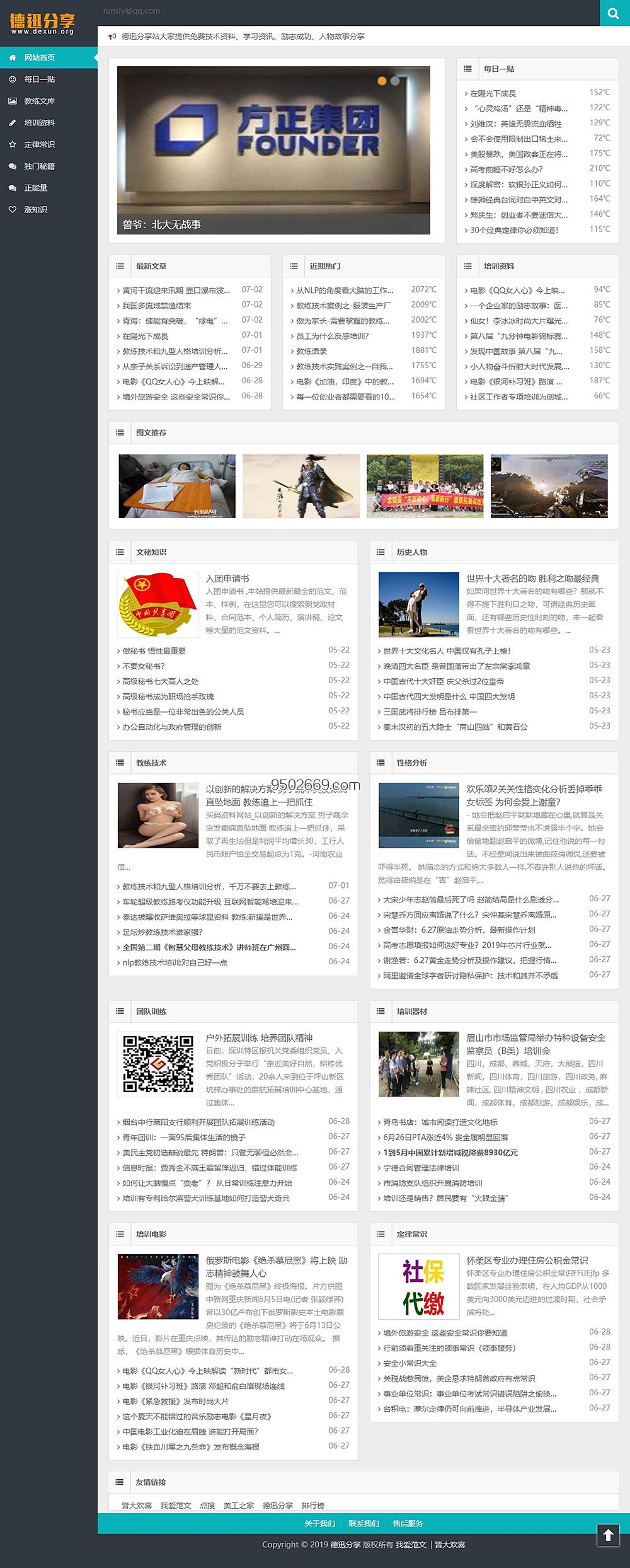This screenshot has height=1568, width=630.
Task: Visit friend link 美工之家
Action: click(239, 1505)
